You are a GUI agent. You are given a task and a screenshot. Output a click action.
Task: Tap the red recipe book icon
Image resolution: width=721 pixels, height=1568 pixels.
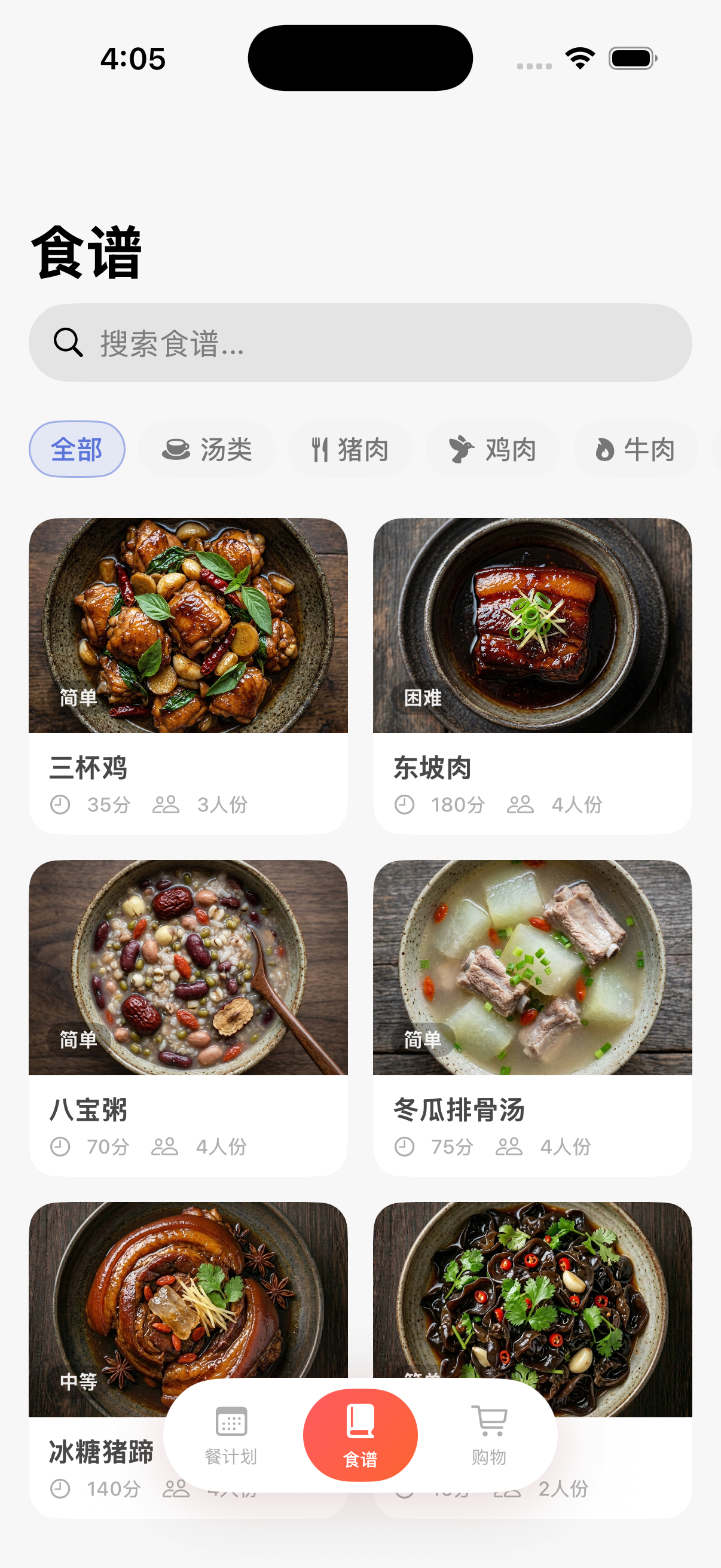click(360, 1422)
